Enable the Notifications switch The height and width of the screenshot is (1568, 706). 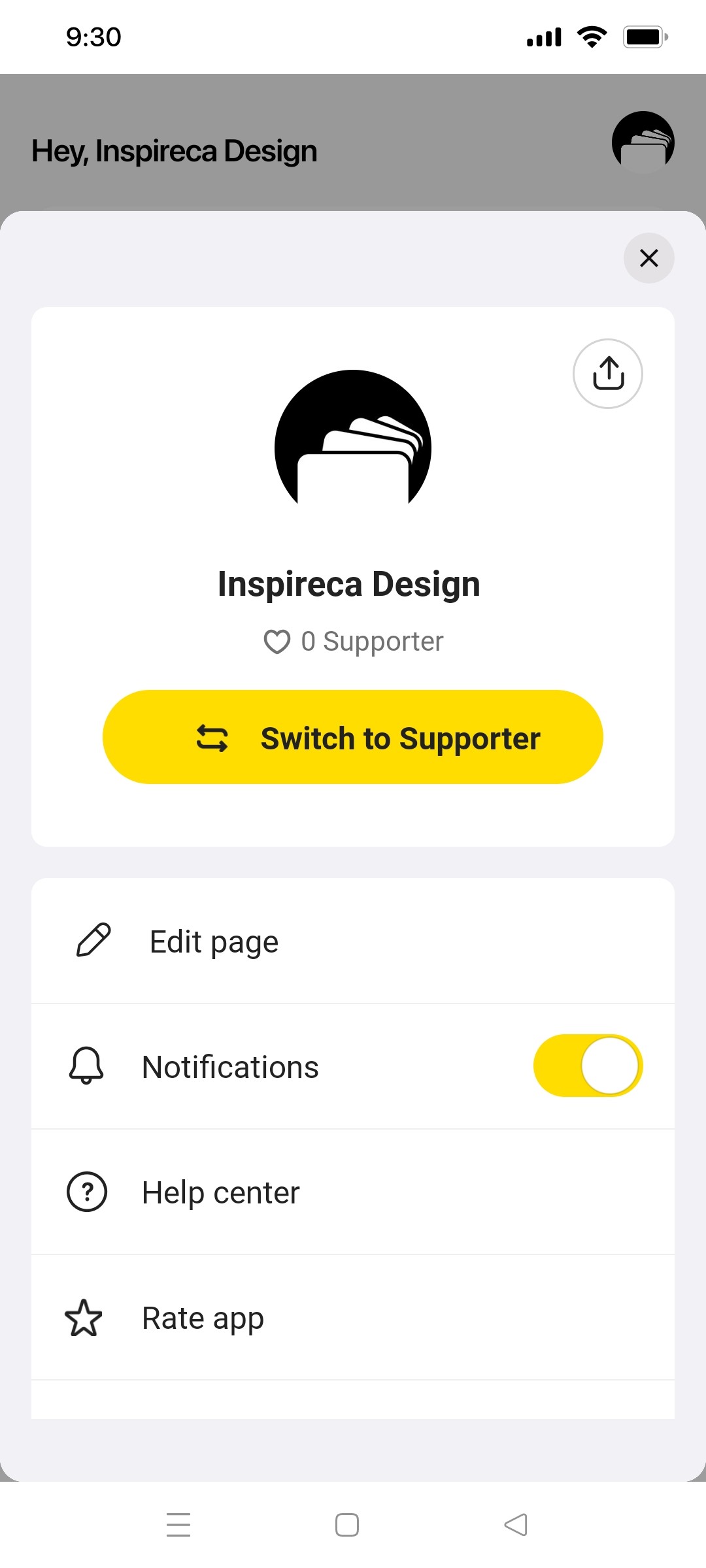[x=587, y=1065]
